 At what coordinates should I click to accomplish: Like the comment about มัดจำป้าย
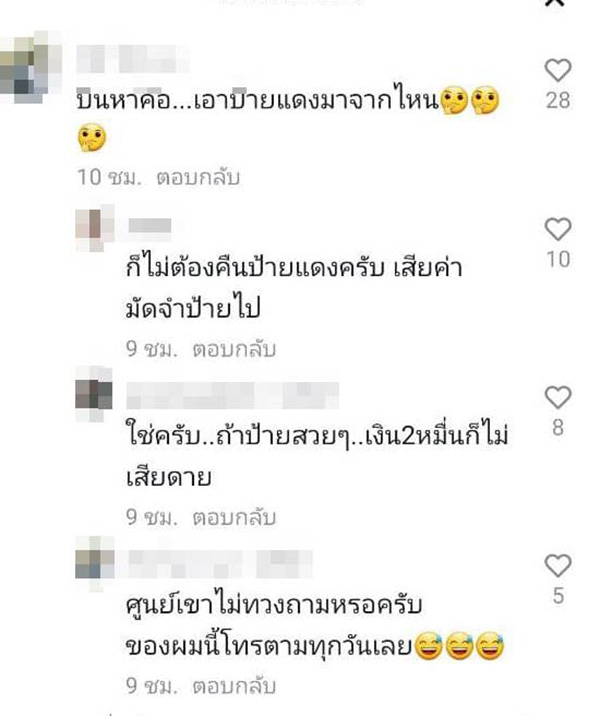tap(557, 229)
